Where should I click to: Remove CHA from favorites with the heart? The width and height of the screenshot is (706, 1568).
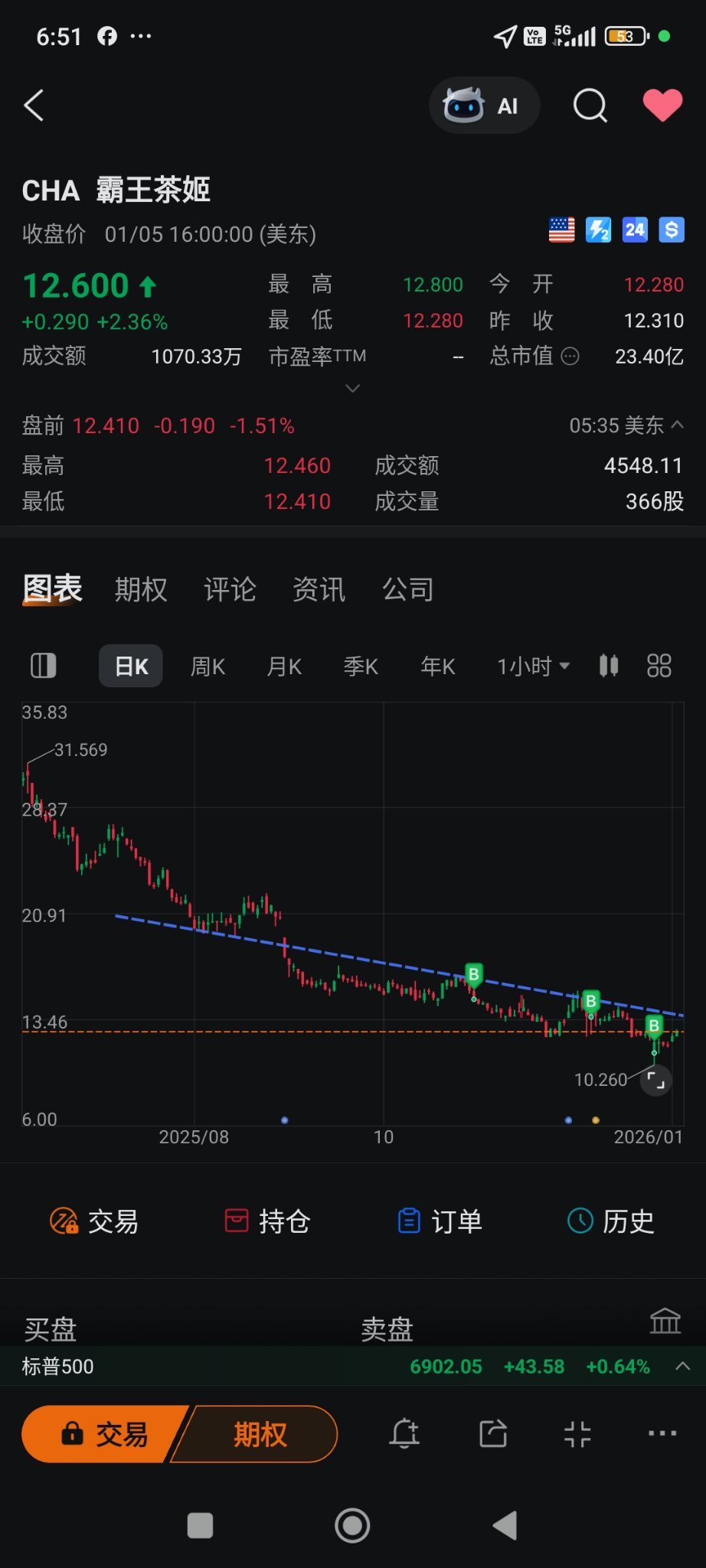662,106
